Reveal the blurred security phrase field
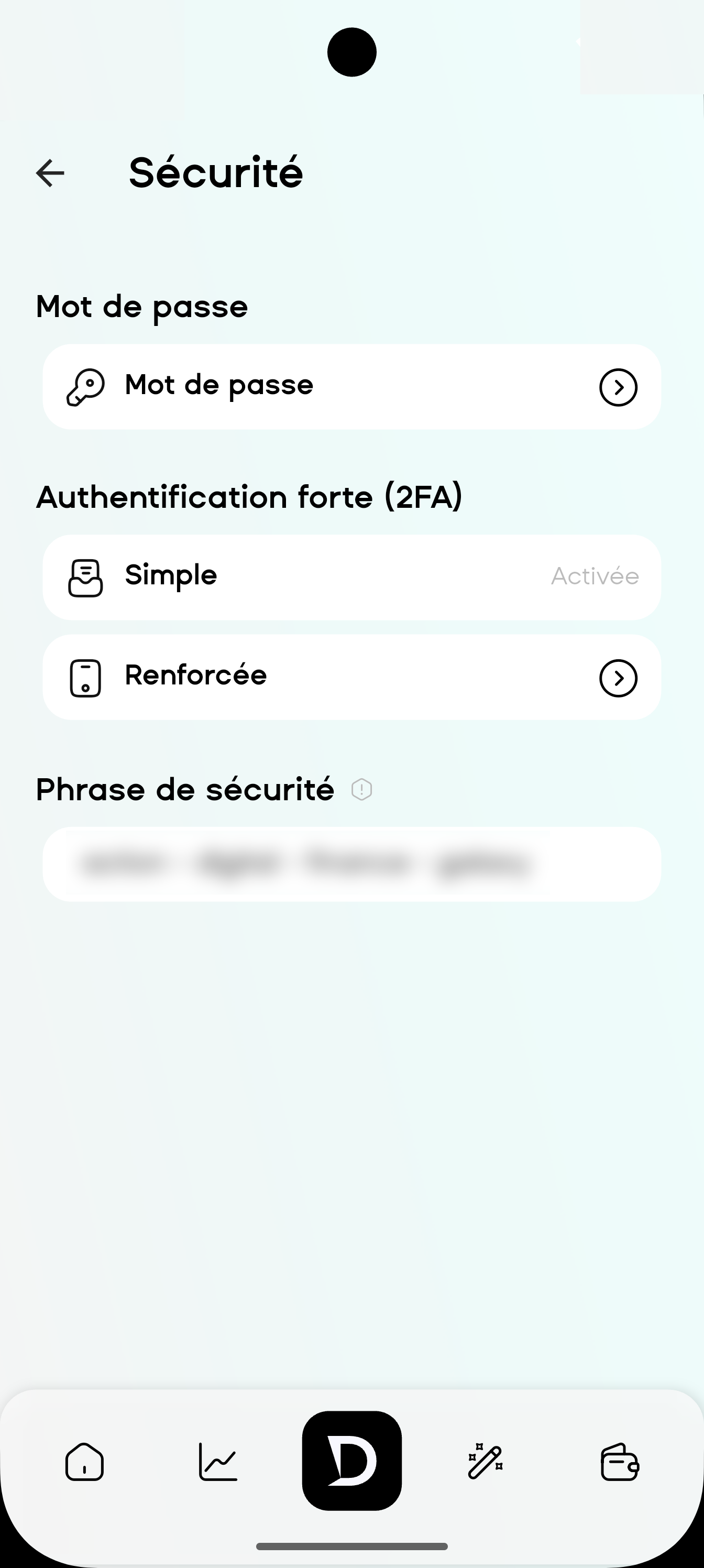The width and height of the screenshot is (704, 1568). pyautogui.click(x=351, y=864)
